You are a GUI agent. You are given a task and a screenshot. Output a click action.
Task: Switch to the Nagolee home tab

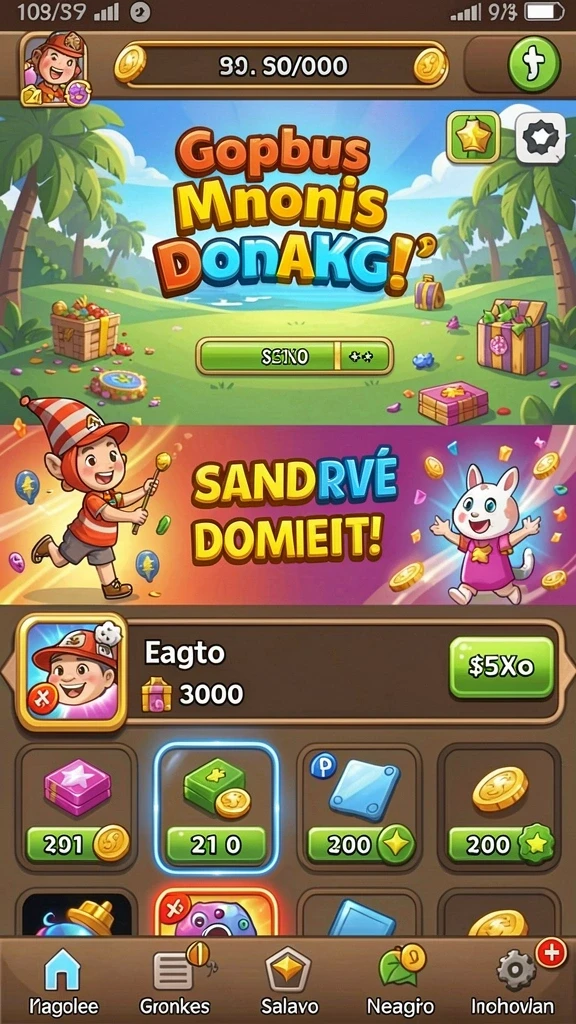(63, 982)
